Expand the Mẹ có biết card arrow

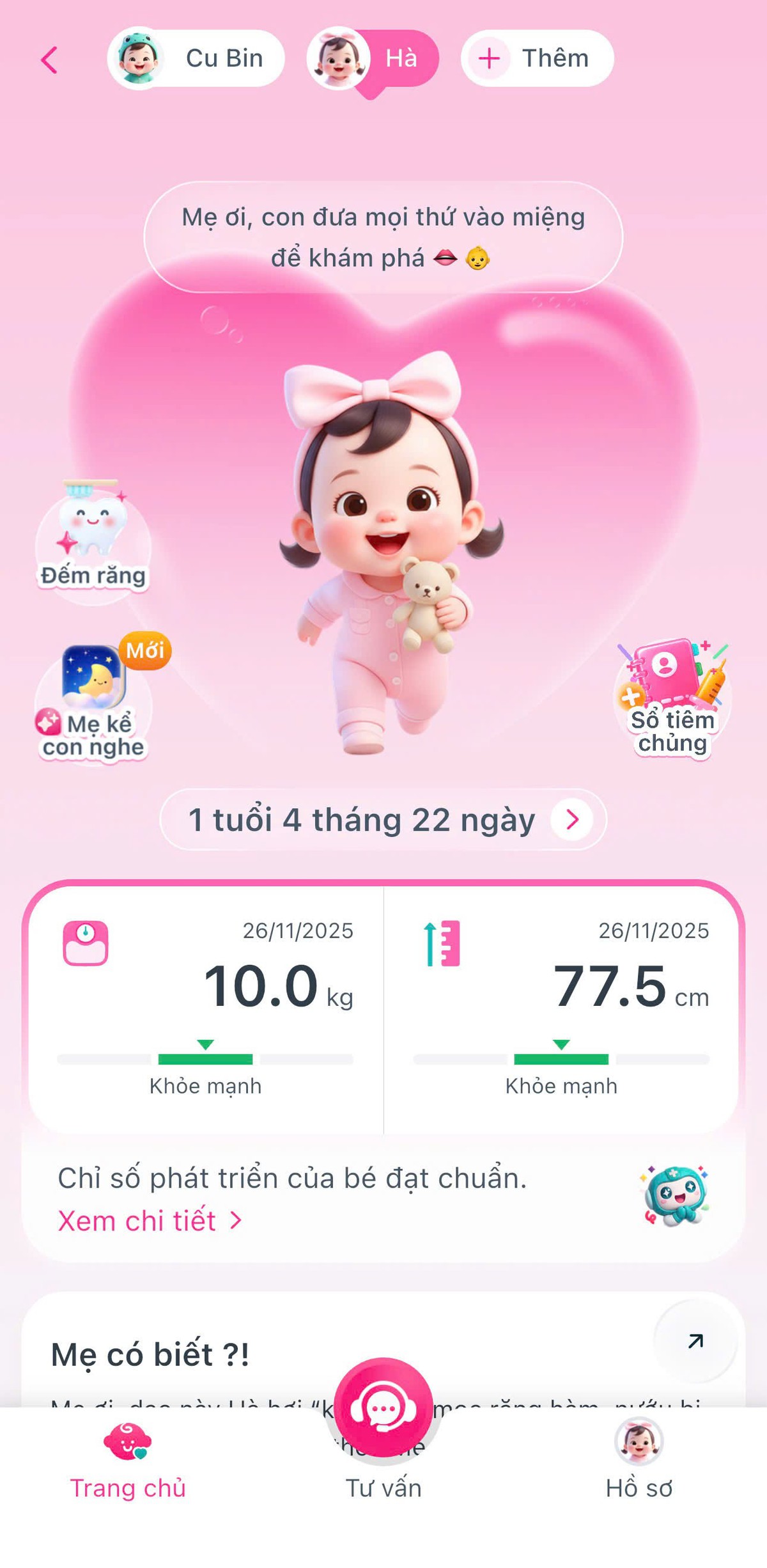tap(695, 1340)
